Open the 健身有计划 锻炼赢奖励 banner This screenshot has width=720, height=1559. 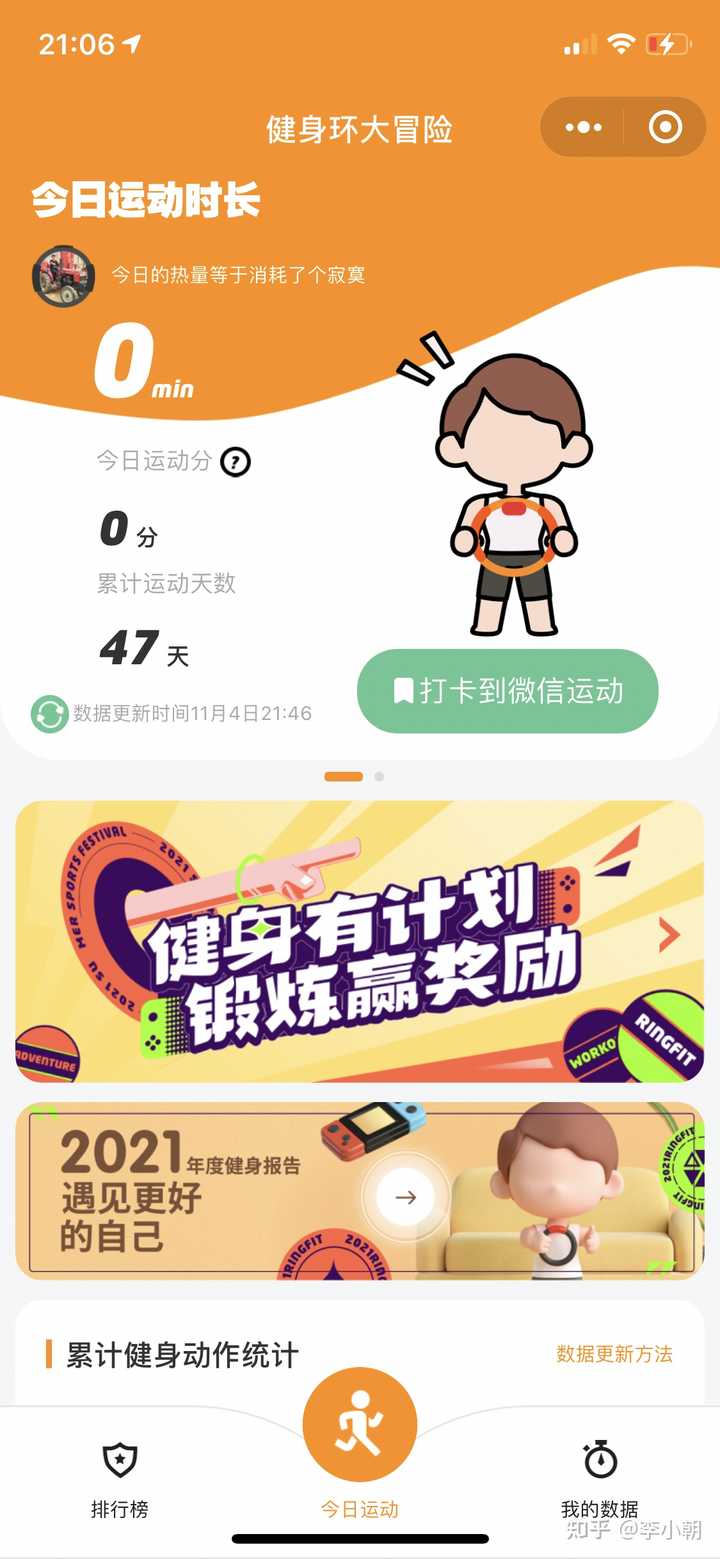pyautogui.click(x=360, y=941)
